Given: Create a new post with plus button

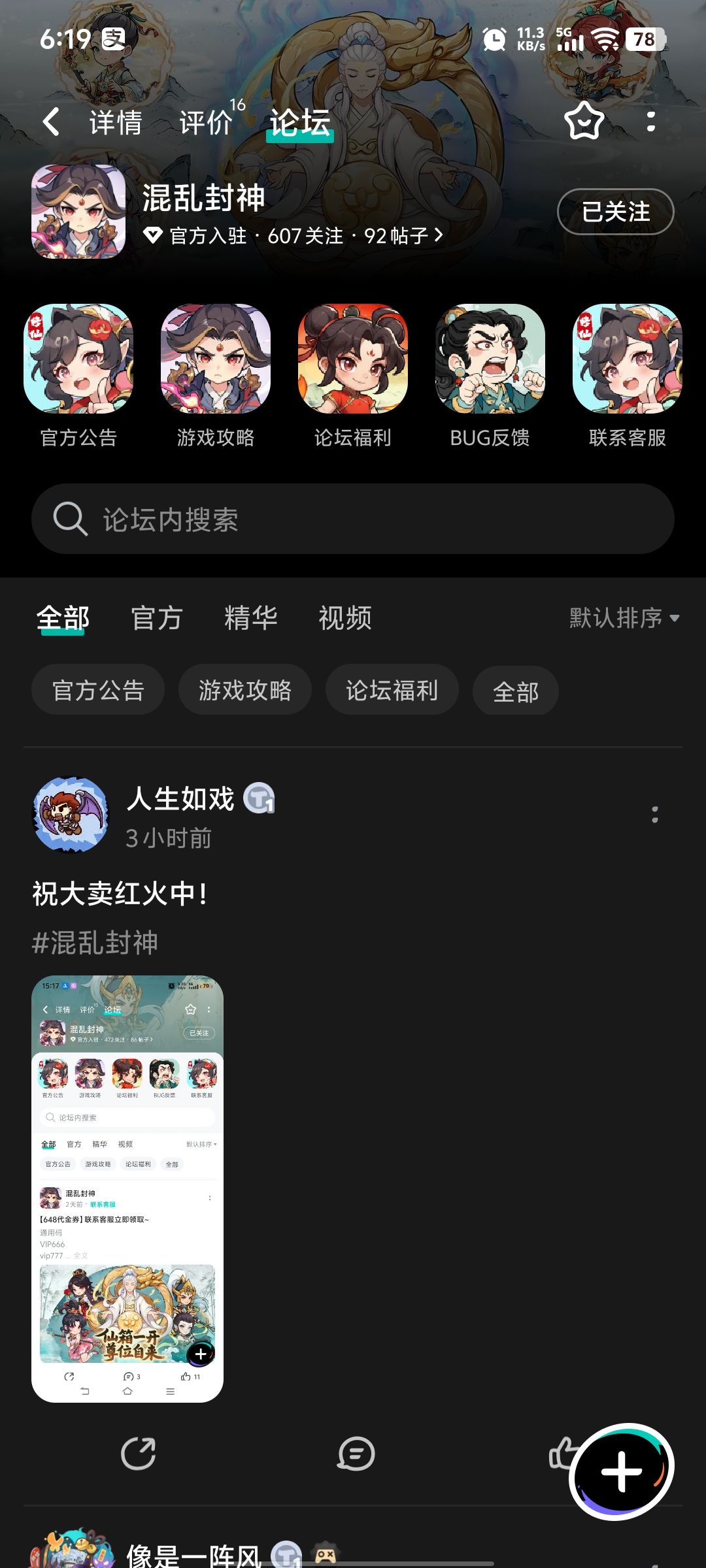Looking at the screenshot, I should tap(621, 1471).
